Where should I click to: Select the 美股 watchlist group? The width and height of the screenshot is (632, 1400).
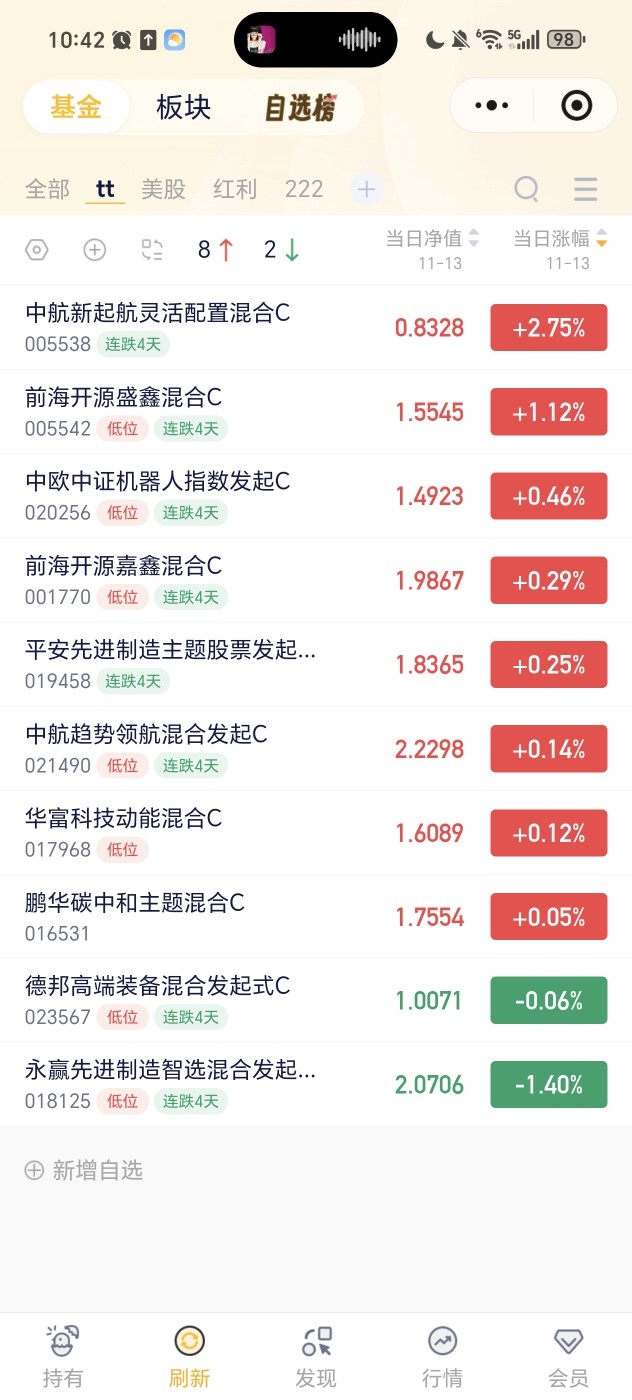pos(163,189)
